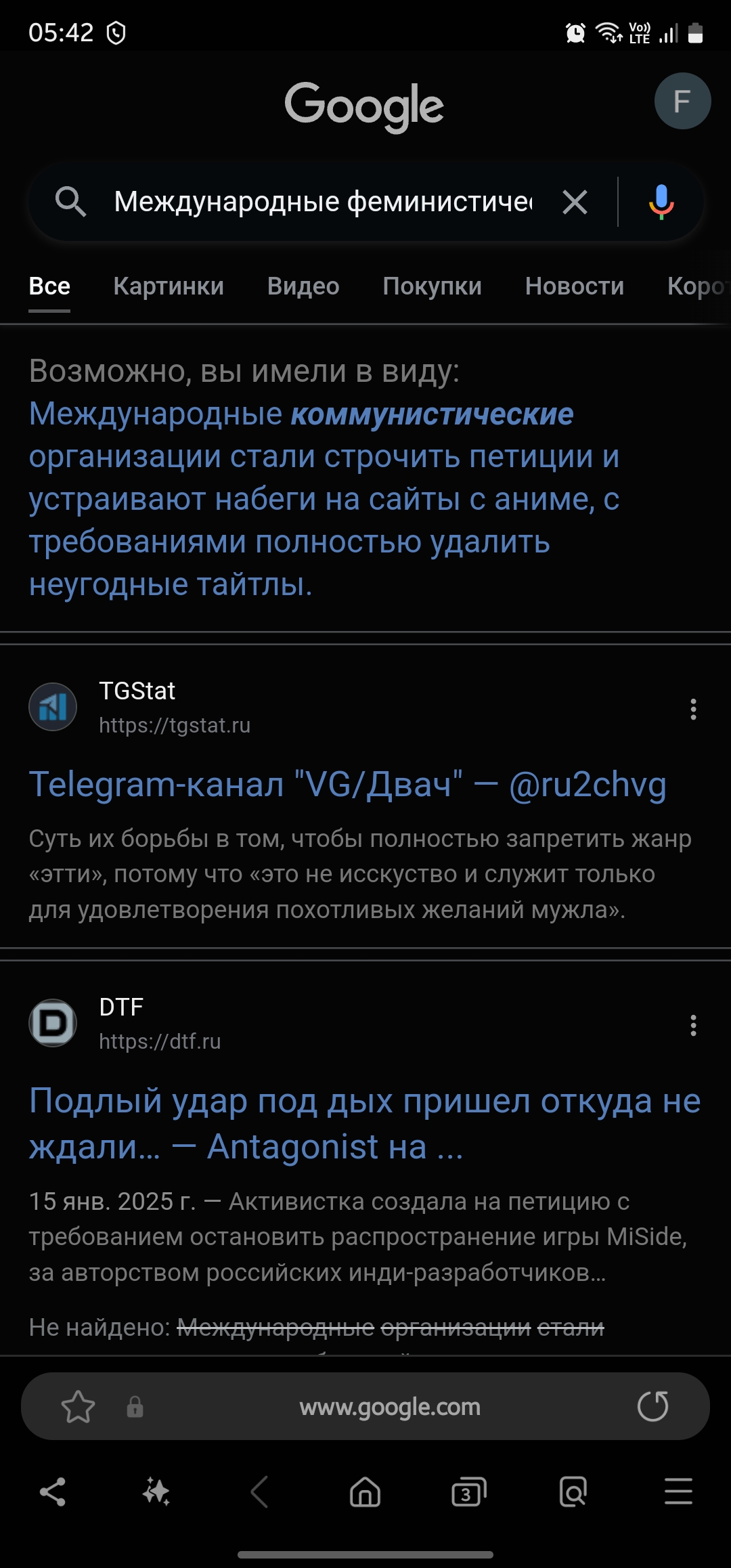The height and width of the screenshot is (1568, 731).
Task: Open the browser's main menu
Action: [x=678, y=1491]
